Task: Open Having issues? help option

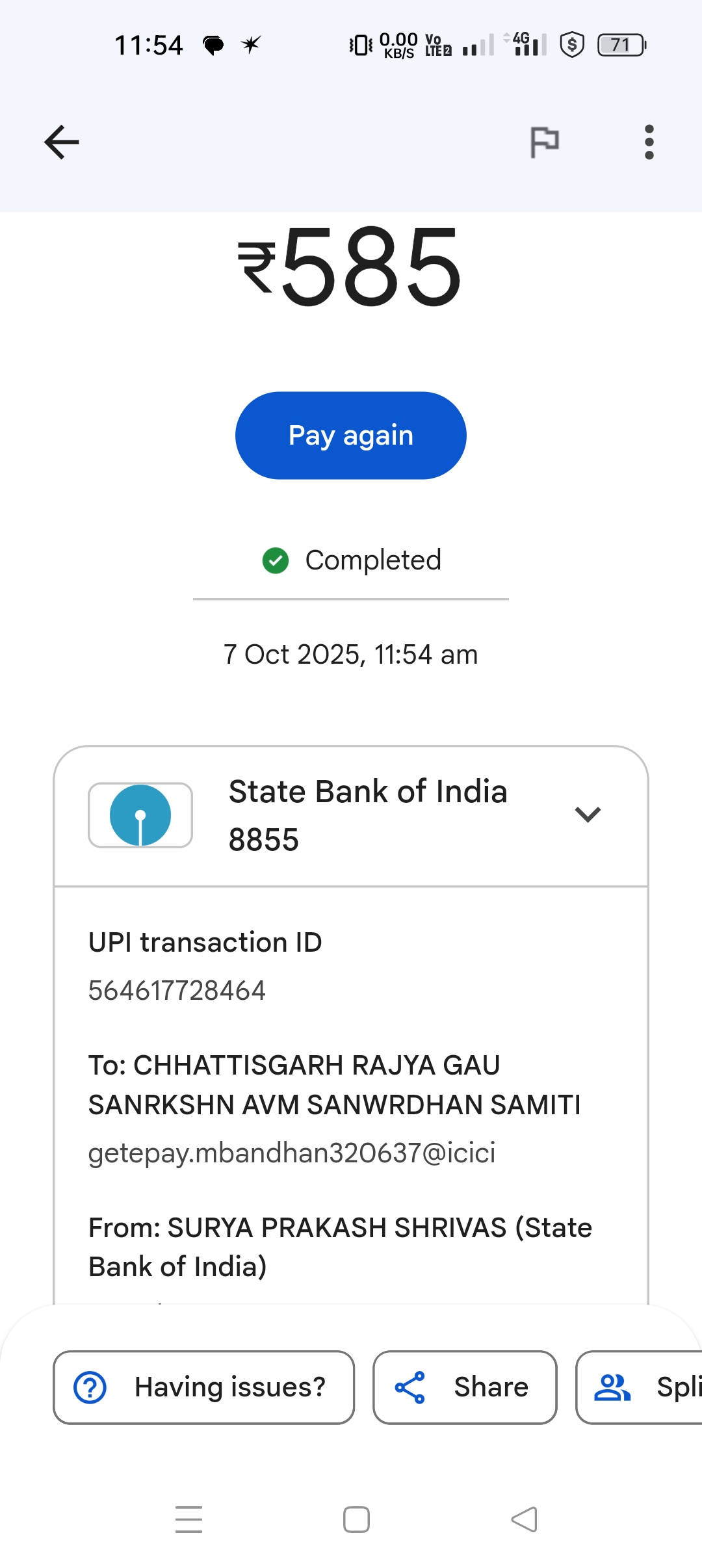Action: (203, 1387)
